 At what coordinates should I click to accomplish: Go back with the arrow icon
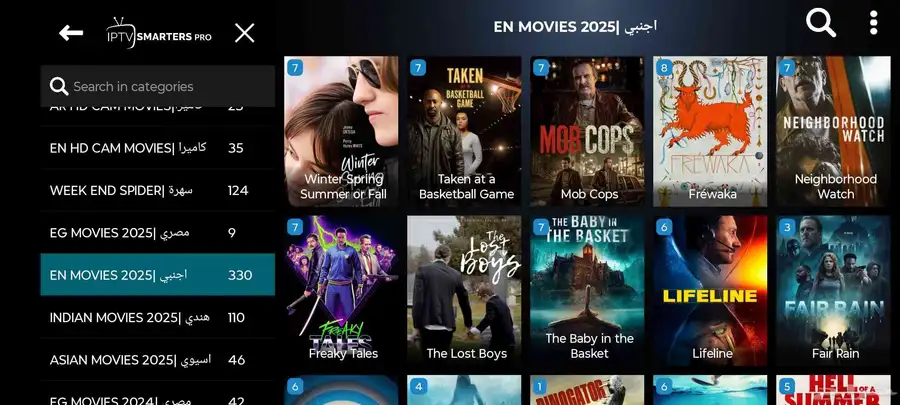click(71, 33)
